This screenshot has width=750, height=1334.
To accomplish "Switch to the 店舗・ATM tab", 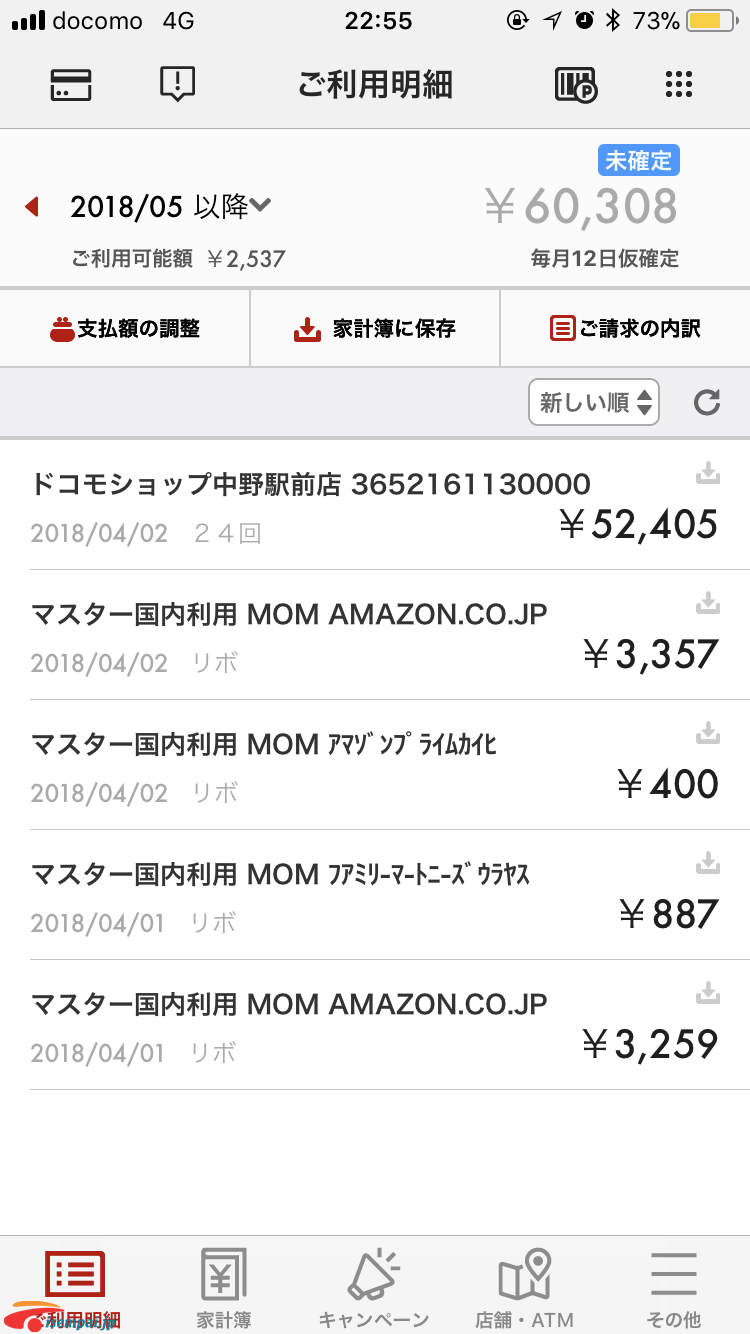I will [525, 1288].
